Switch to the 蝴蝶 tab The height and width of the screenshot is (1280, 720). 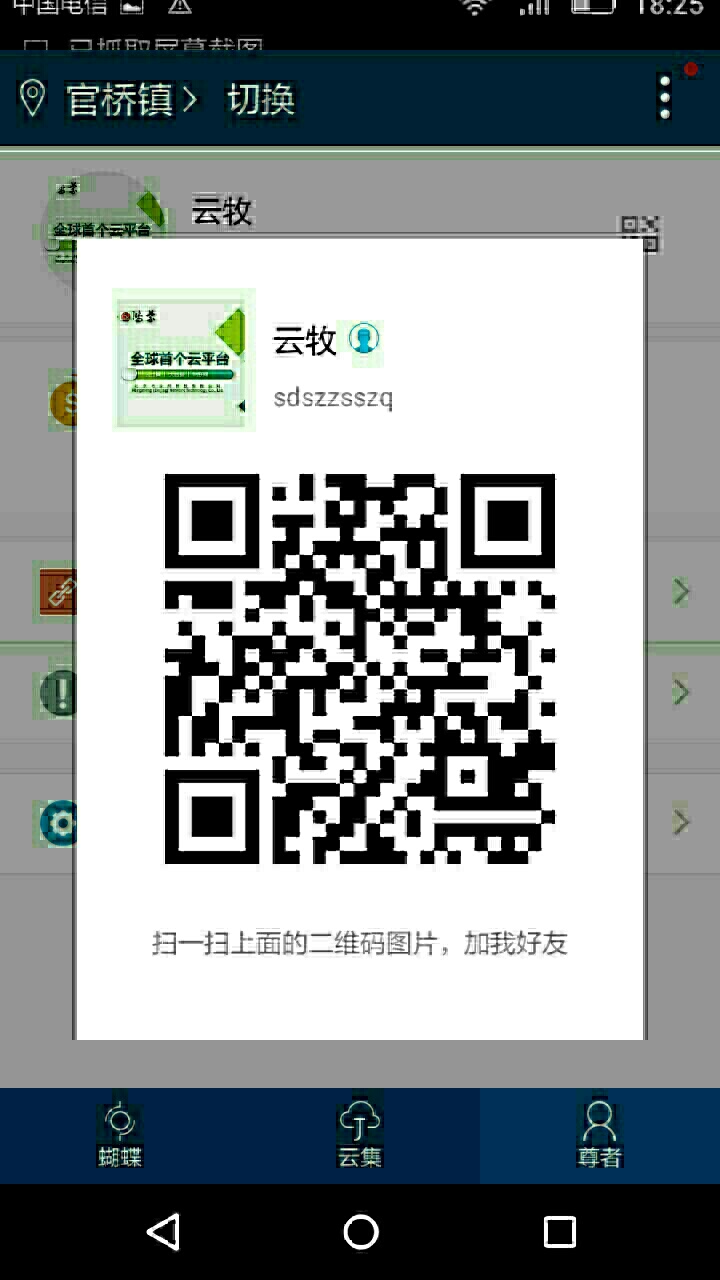click(x=120, y=1135)
